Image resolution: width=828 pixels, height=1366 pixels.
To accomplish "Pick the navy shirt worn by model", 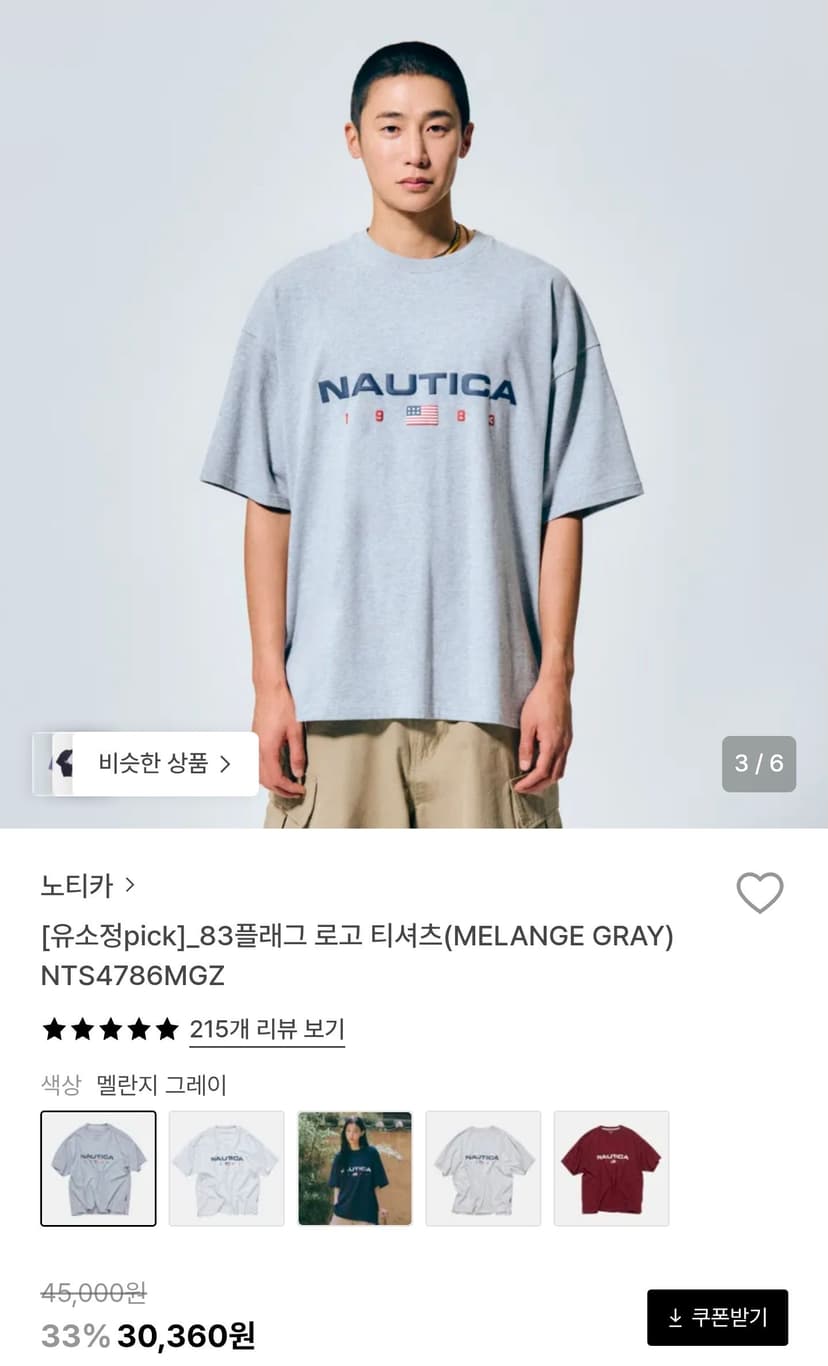I will (355, 1168).
